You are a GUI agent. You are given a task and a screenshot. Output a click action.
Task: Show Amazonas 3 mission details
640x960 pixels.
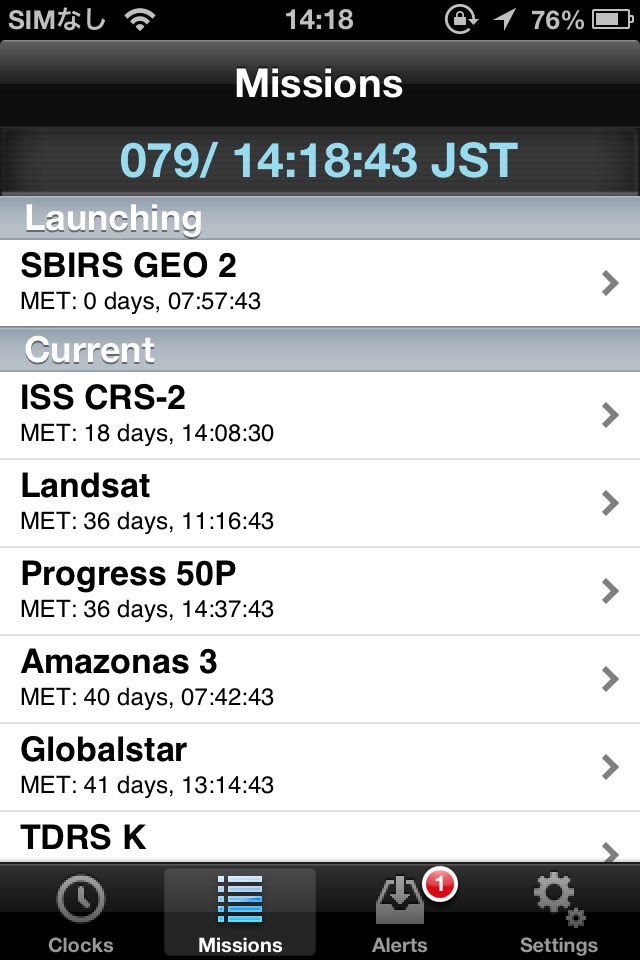[x=320, y=679]
